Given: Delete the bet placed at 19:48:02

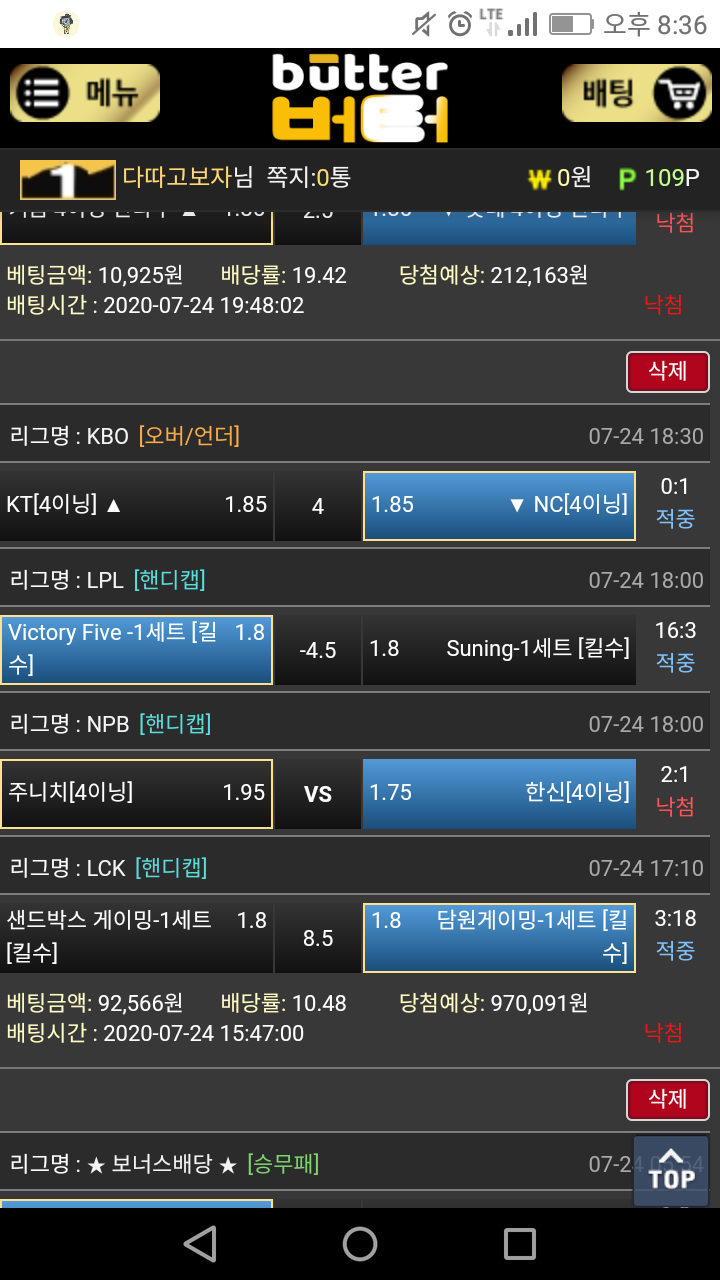Looking at the screenshot, I should 667,371.
